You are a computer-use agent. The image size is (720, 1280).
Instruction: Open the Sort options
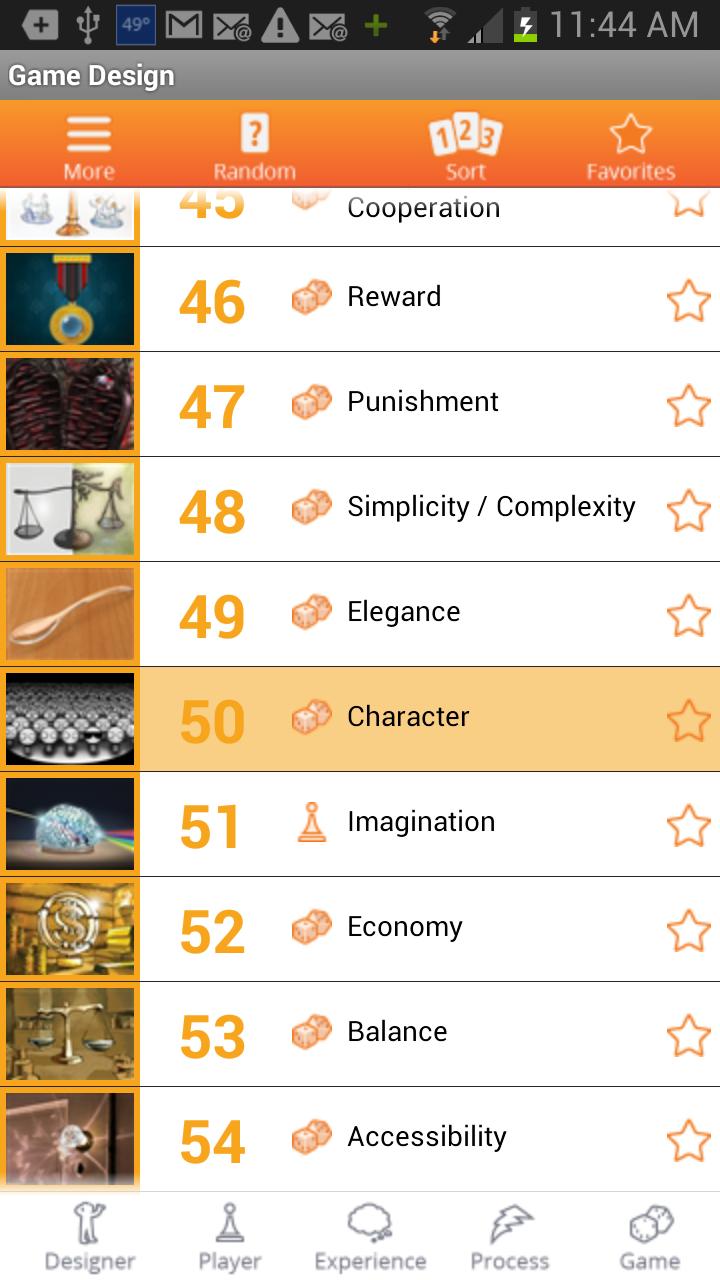pos(465,146)
